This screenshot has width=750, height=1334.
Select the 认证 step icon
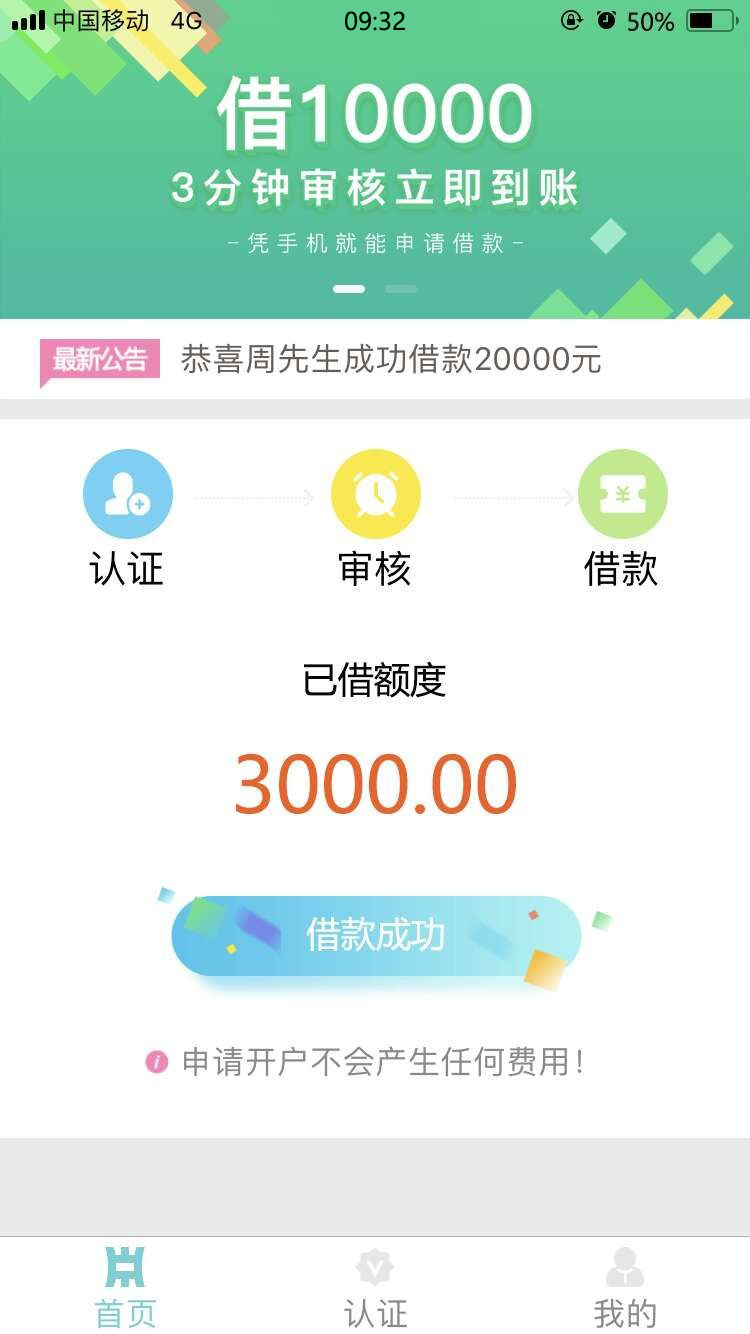[x=127, y=494]
